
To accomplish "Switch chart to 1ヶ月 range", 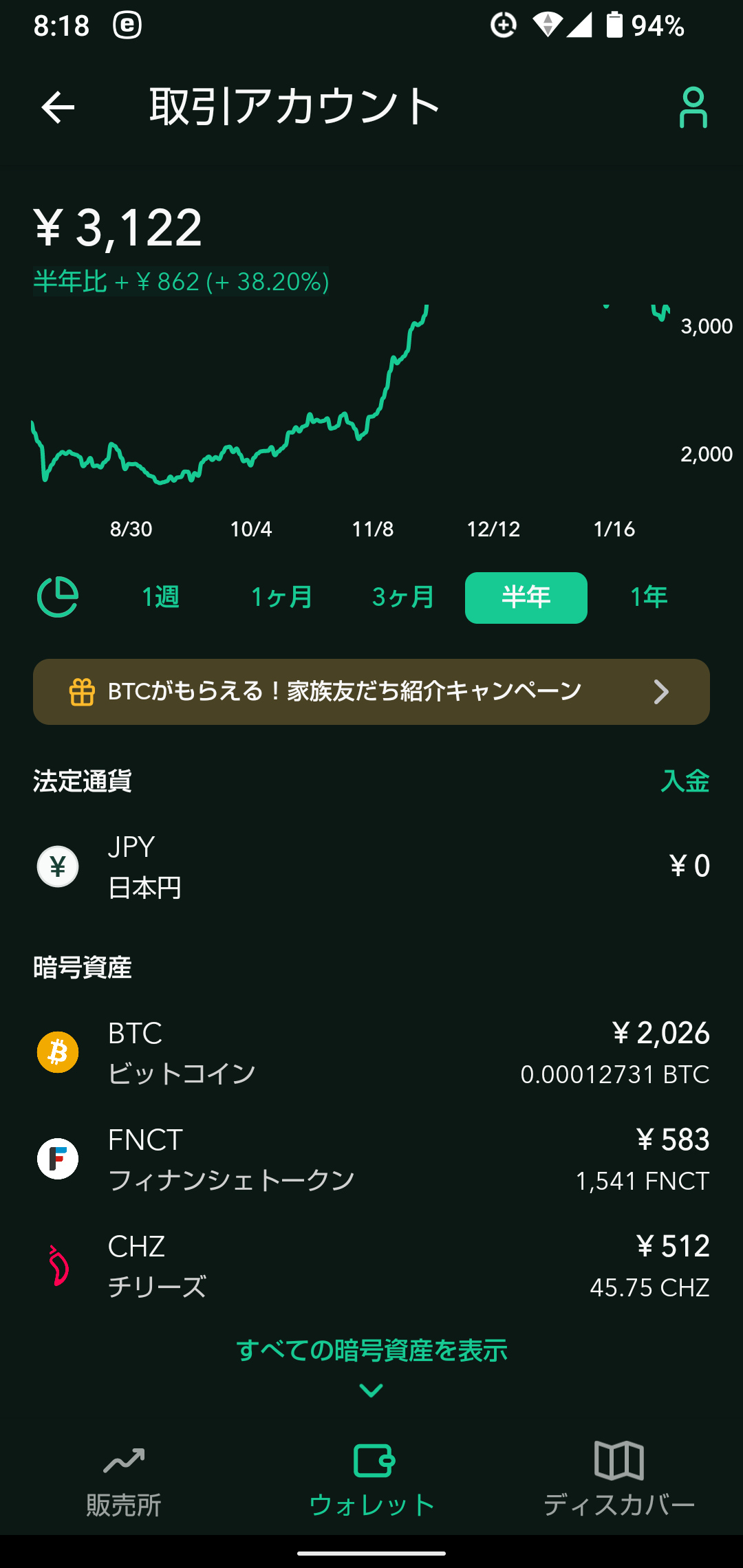I will pos(282,597).
